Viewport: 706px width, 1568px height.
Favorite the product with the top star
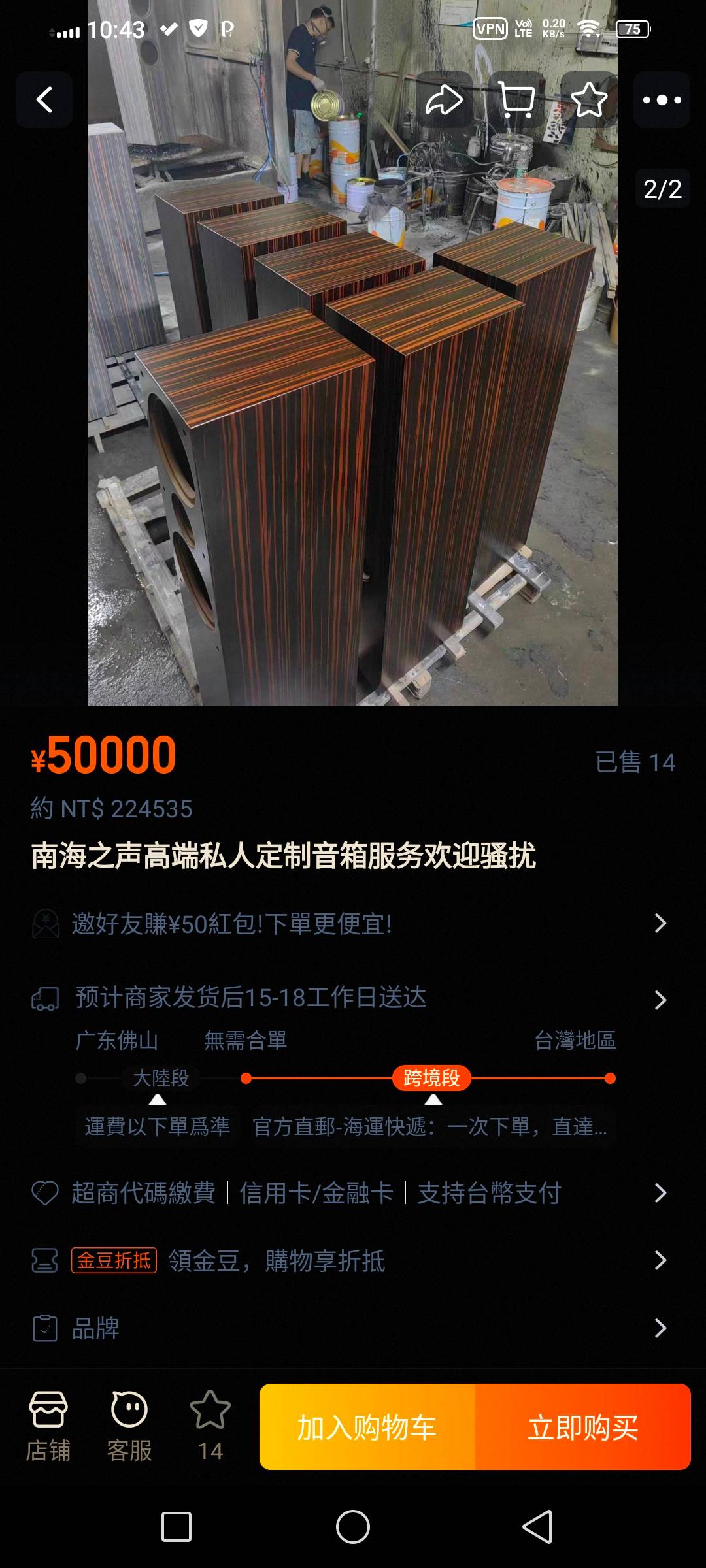589,100
